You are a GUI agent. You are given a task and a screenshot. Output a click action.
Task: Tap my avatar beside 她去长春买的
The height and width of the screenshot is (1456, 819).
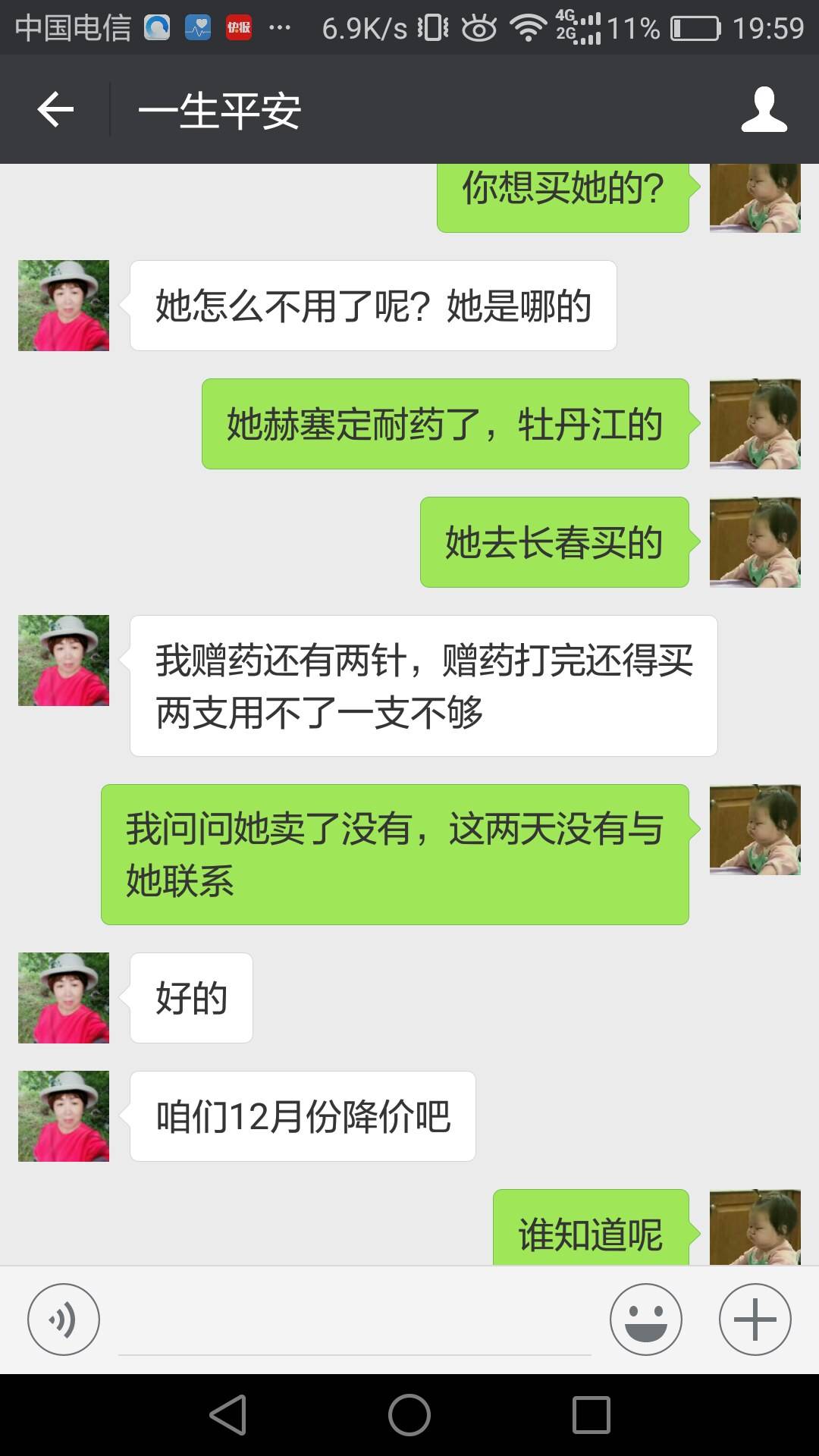[x=755, y=542]
